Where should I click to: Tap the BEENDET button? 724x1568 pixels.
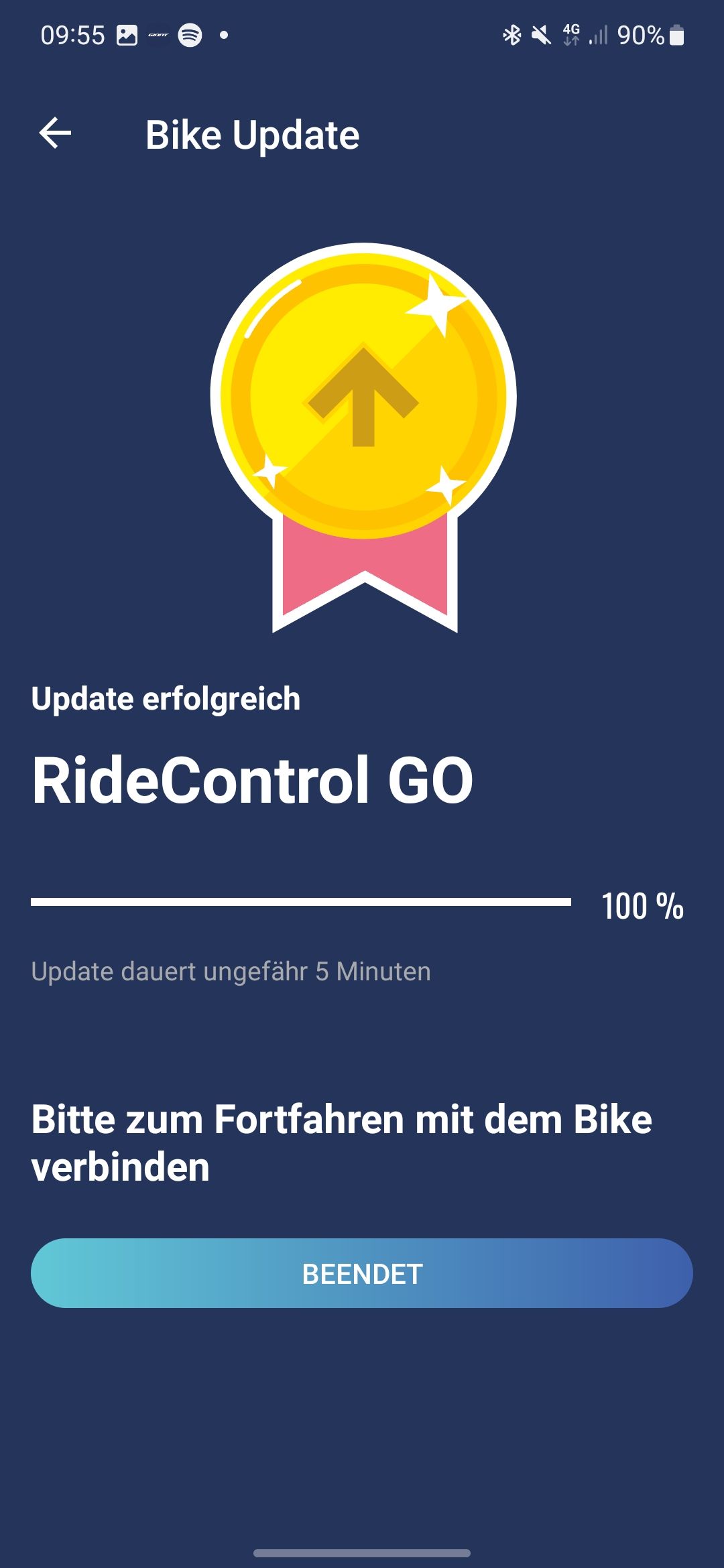(362, 1273)
